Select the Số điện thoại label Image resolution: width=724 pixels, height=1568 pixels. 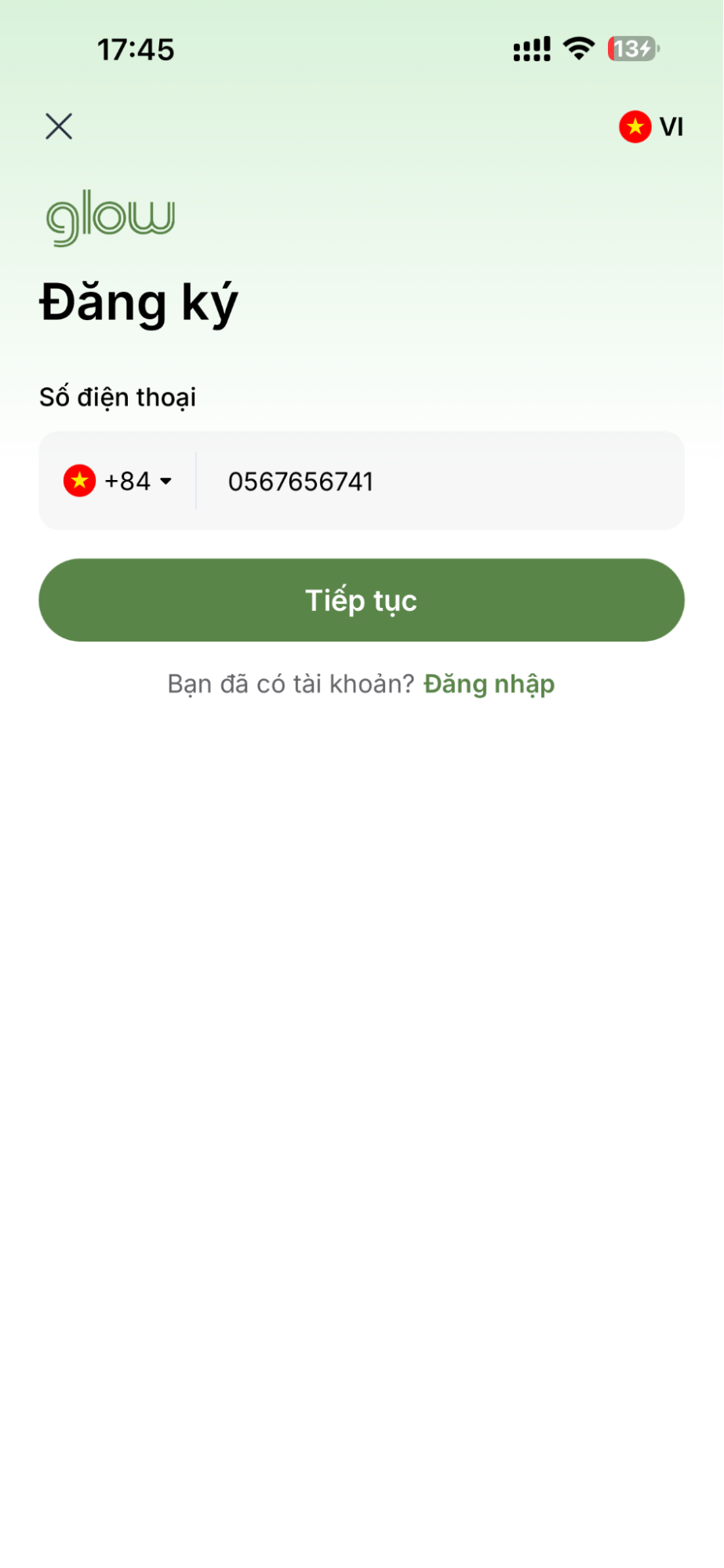pyautogui.click(x=118, y=397)
